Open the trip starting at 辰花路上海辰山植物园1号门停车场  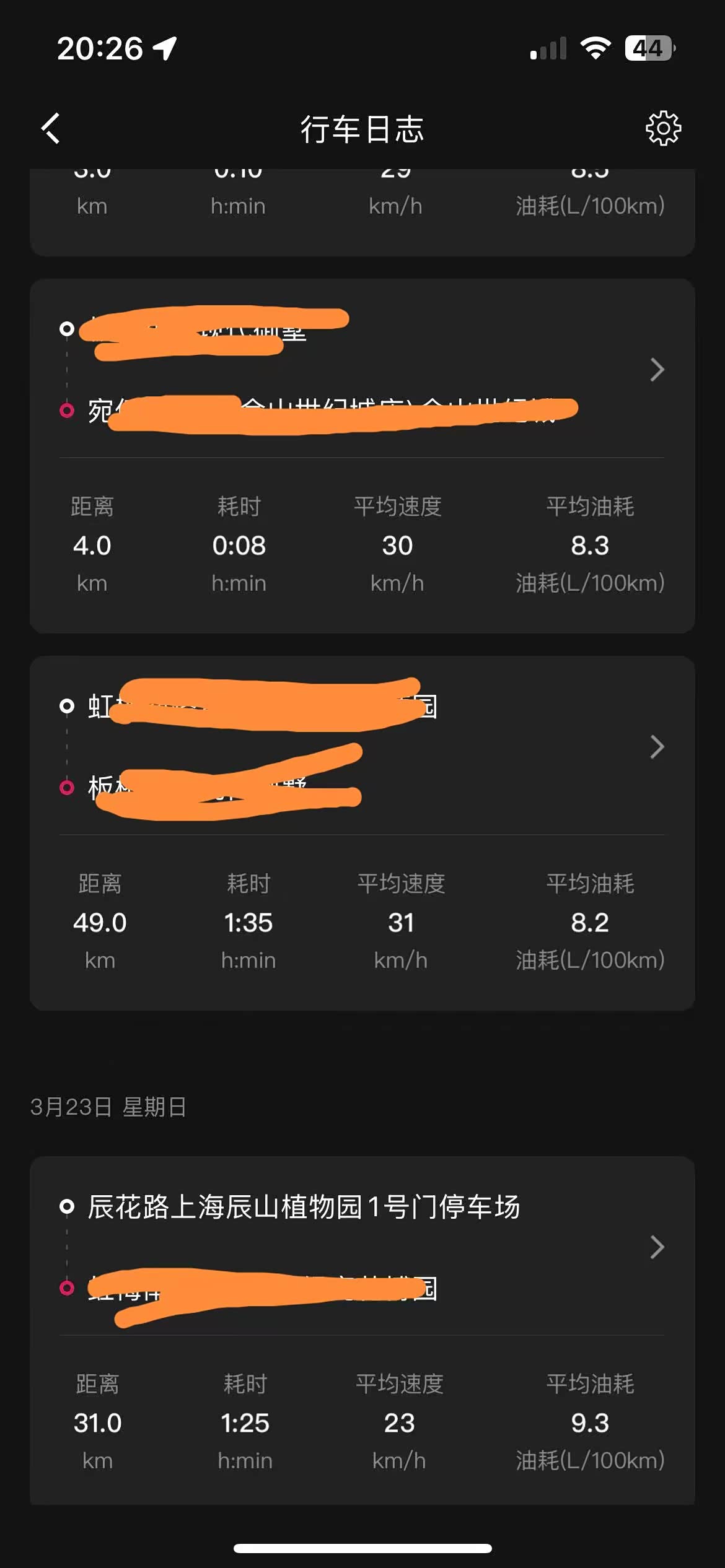tap(362, 1330)
